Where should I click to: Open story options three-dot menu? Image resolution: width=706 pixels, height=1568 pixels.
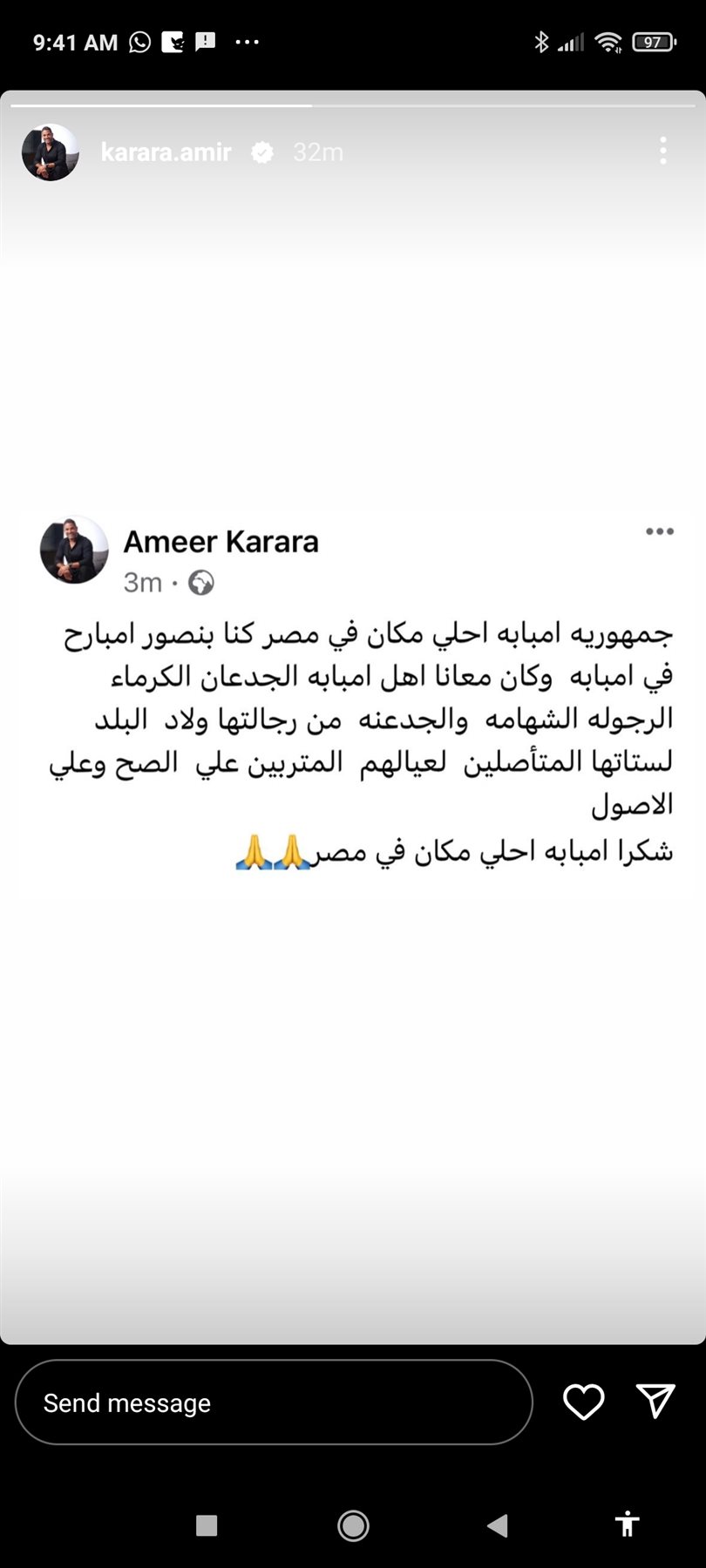click(663, 151)
